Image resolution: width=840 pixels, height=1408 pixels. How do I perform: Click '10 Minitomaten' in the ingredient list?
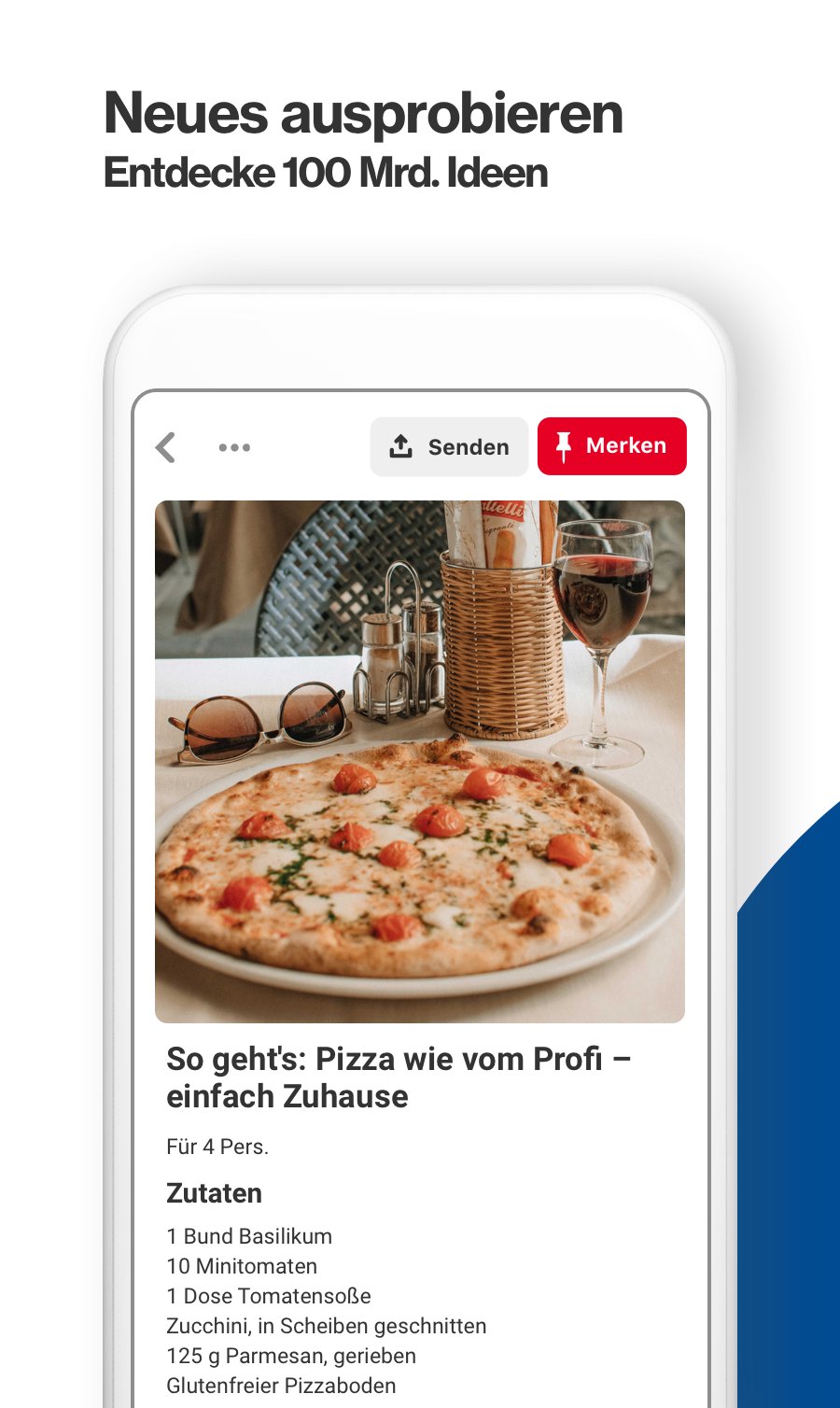click(242, 1266)
